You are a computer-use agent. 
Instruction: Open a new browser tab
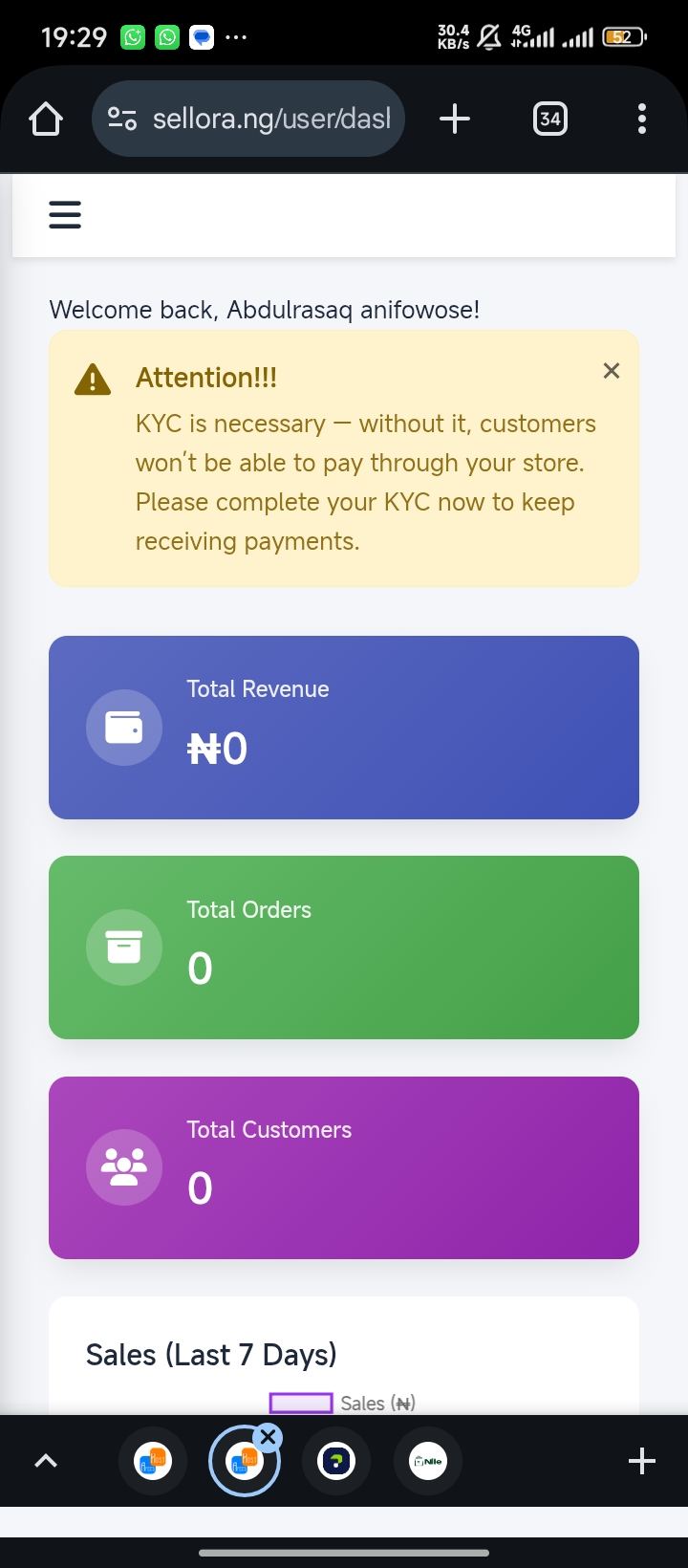pos(455,120)
